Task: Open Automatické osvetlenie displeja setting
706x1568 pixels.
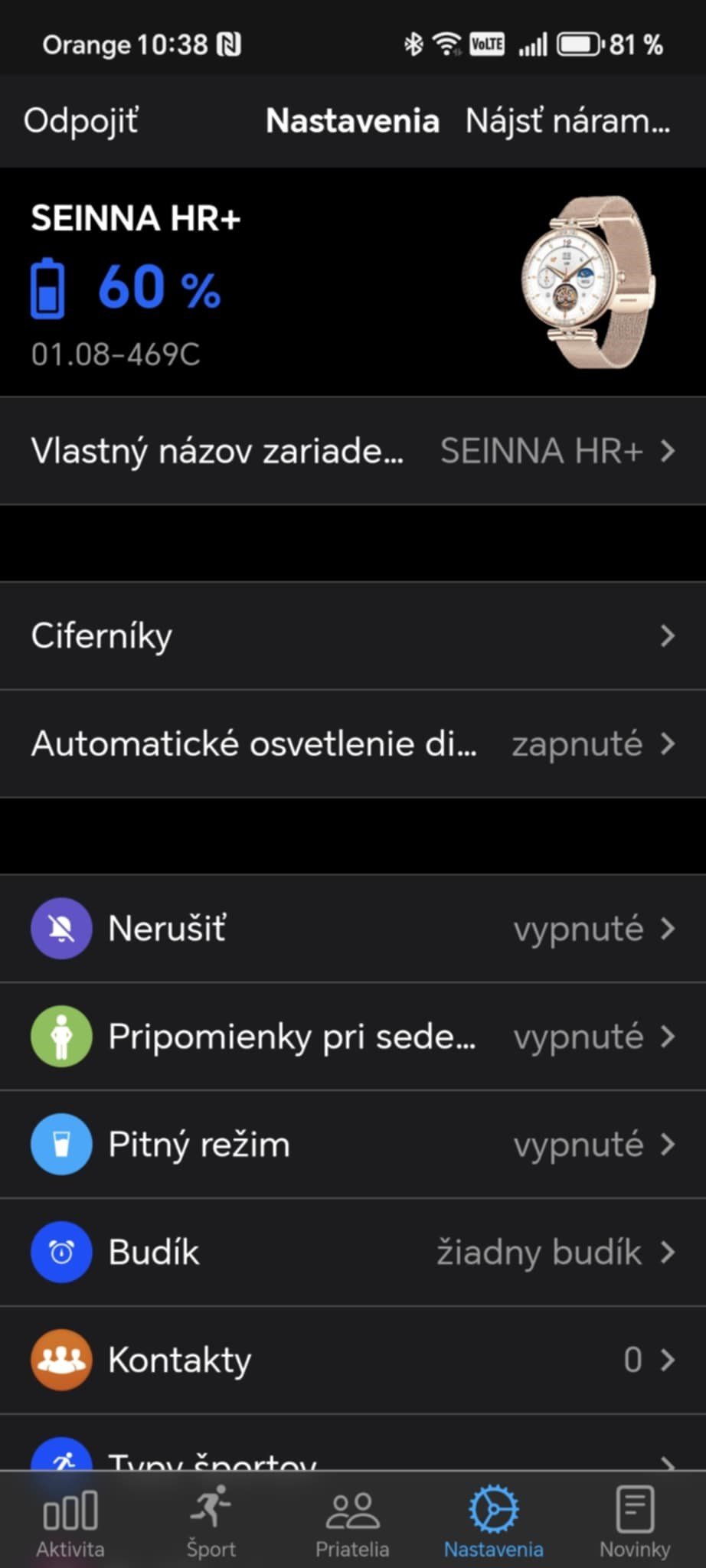Action: point(352,743)
